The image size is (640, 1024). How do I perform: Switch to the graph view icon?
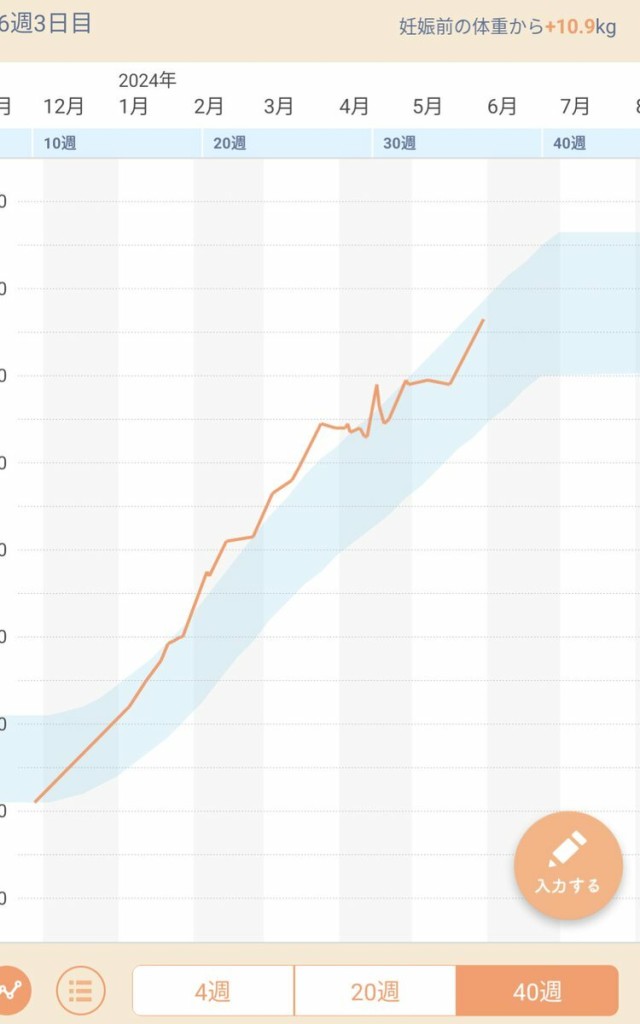[x=12, y=991]
